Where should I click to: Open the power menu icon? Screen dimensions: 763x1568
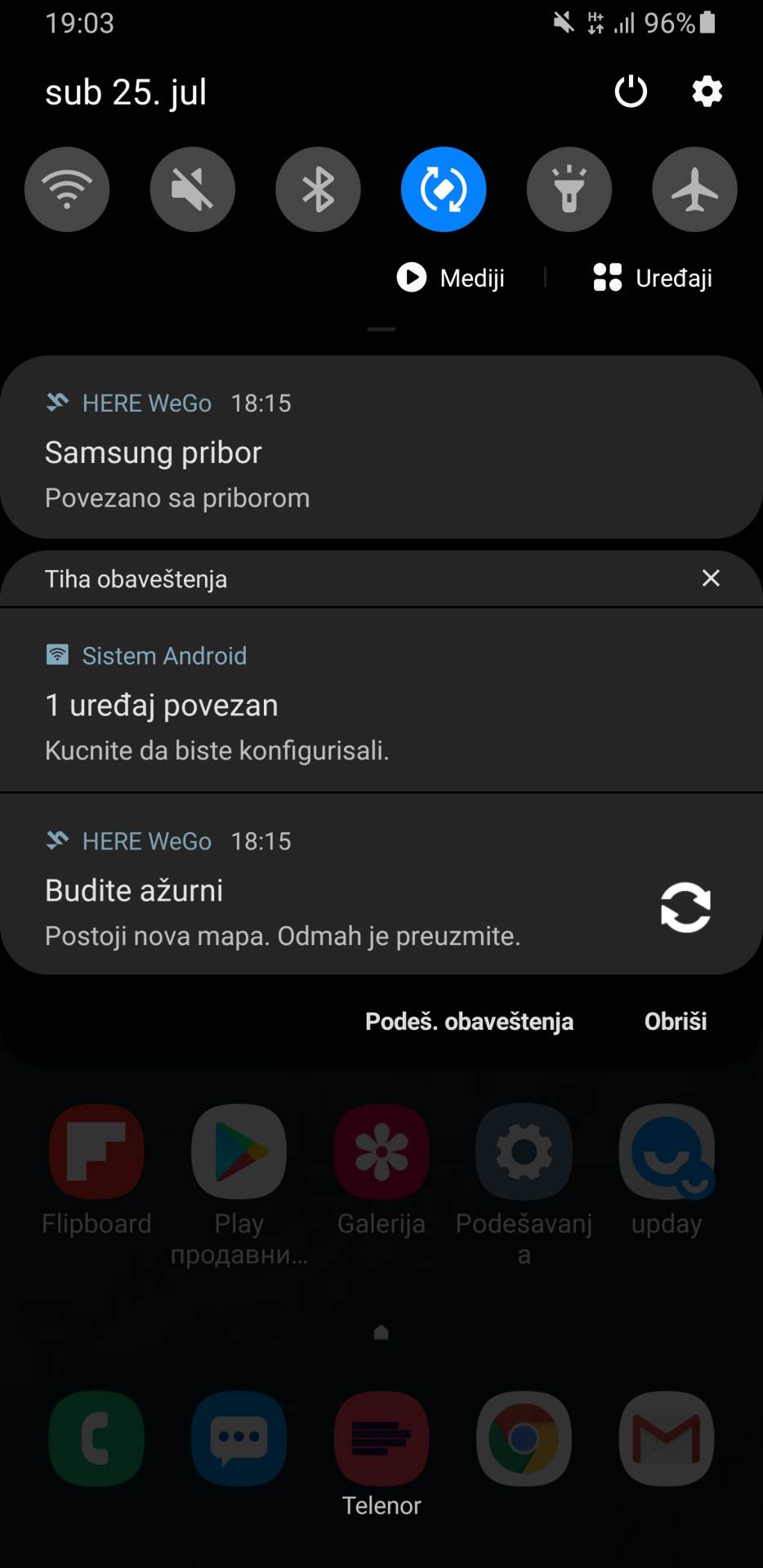pos(630,91)
